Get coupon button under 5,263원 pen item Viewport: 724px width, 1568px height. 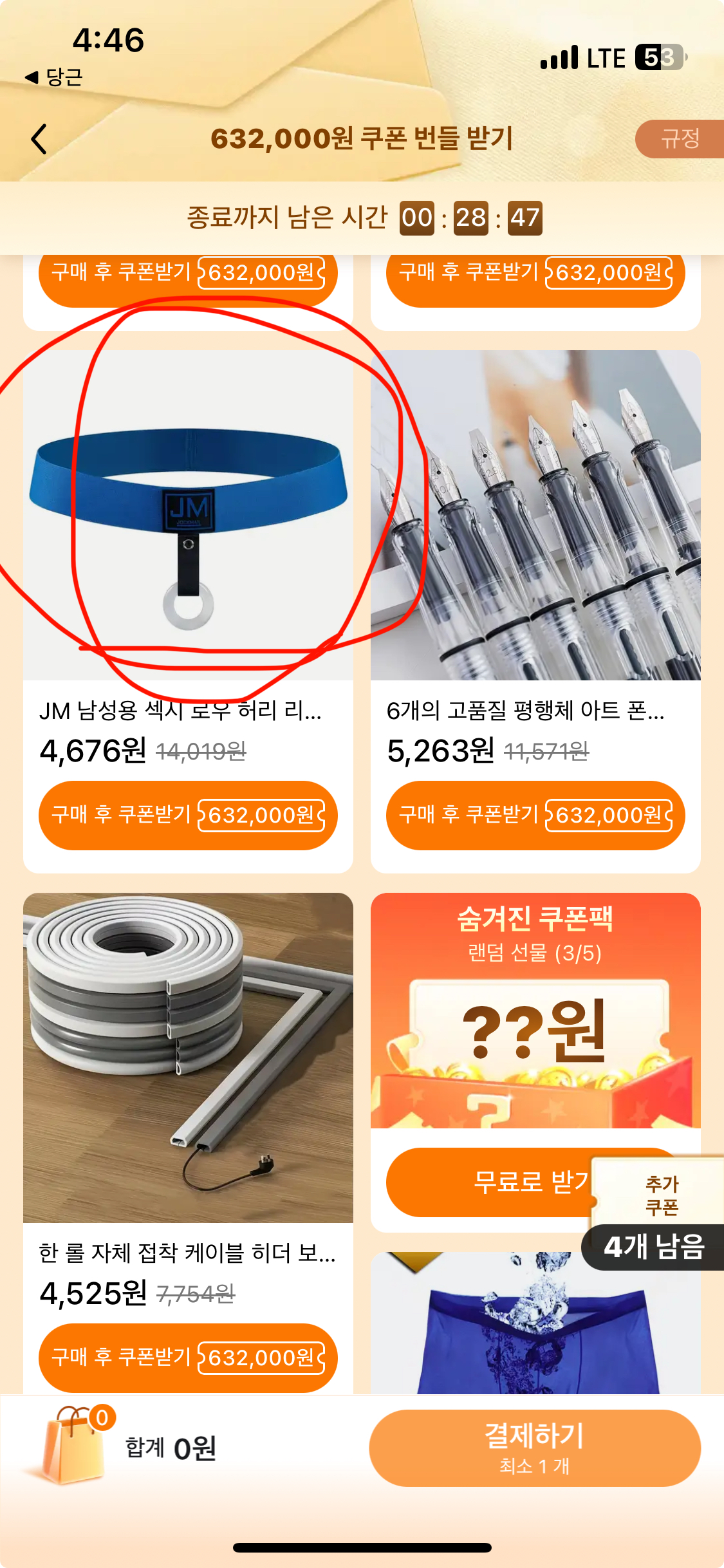(x=535, y=815)
